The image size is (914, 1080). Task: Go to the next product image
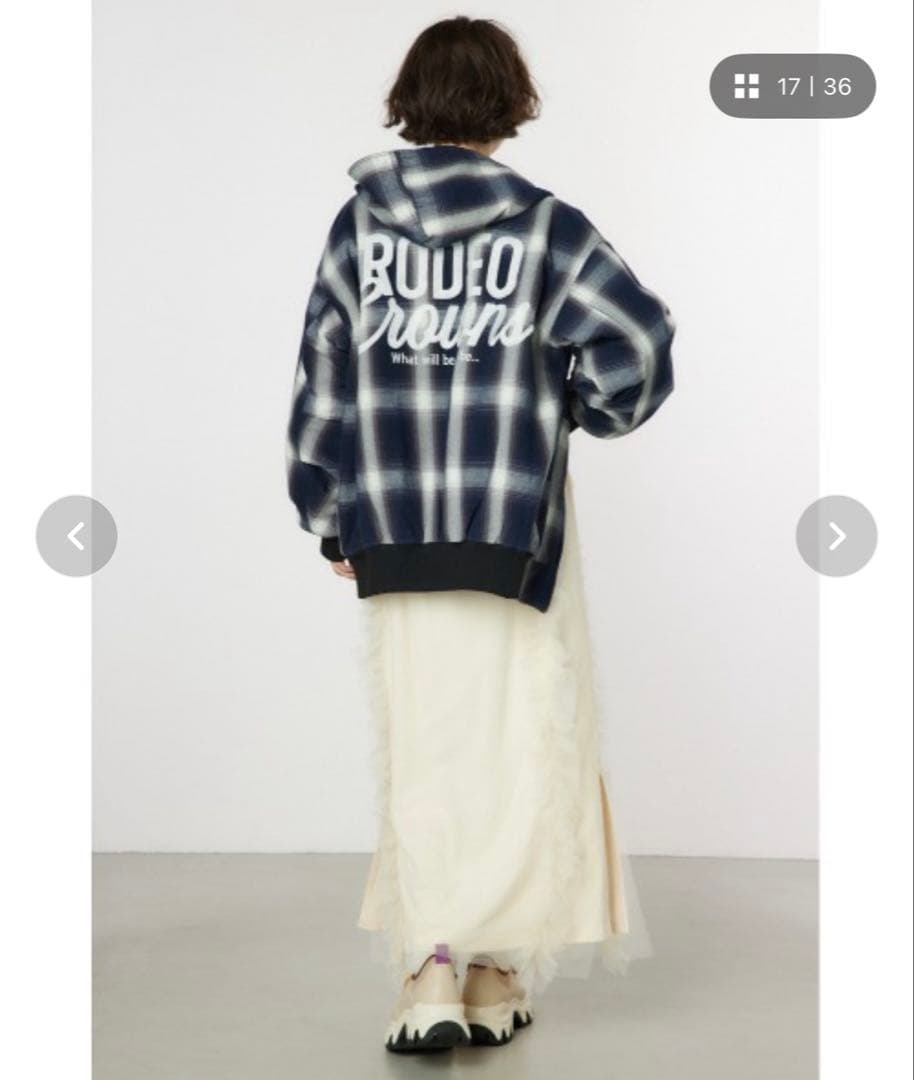point(836,536)
